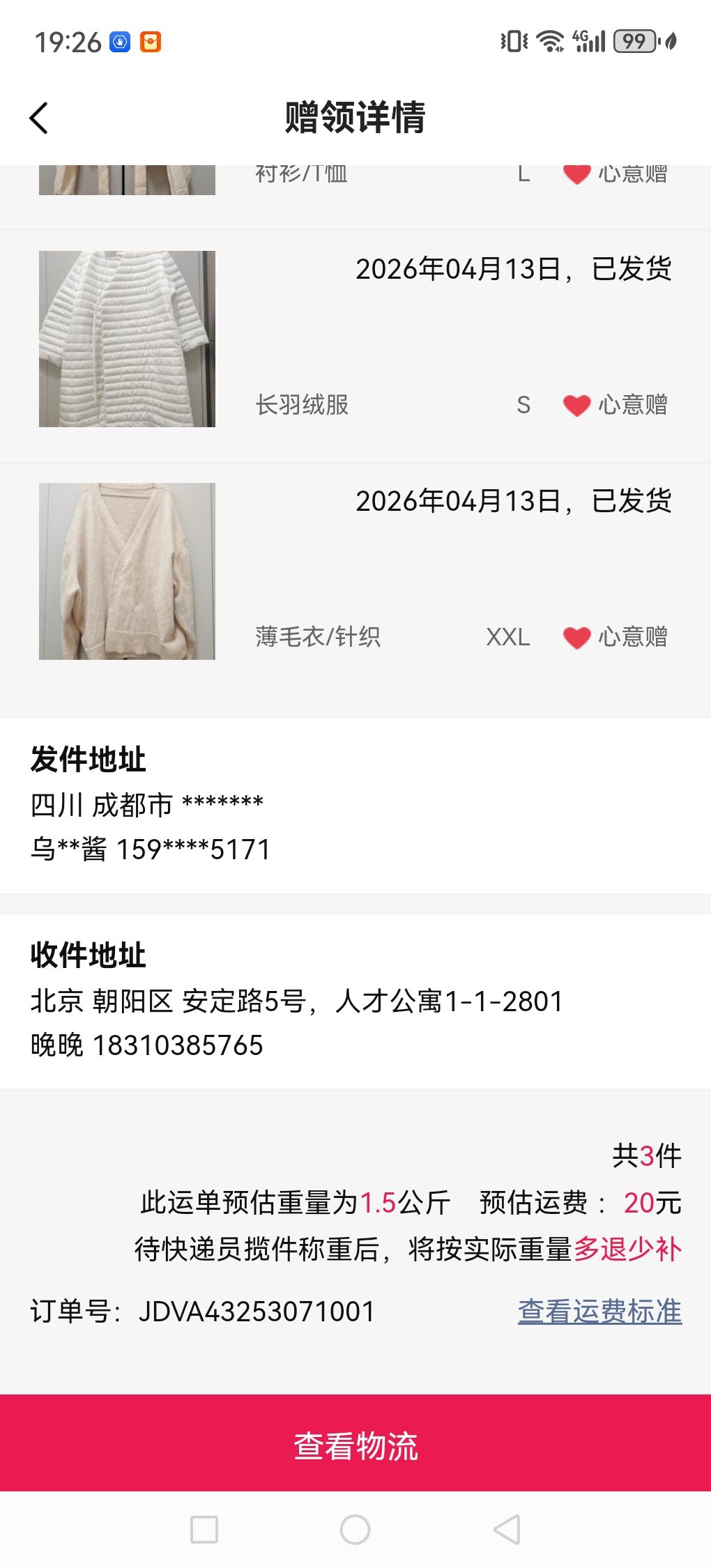Tap 查看物流 button
This screenshot has height=1568, width=711.
click(x=355, y=1445)
